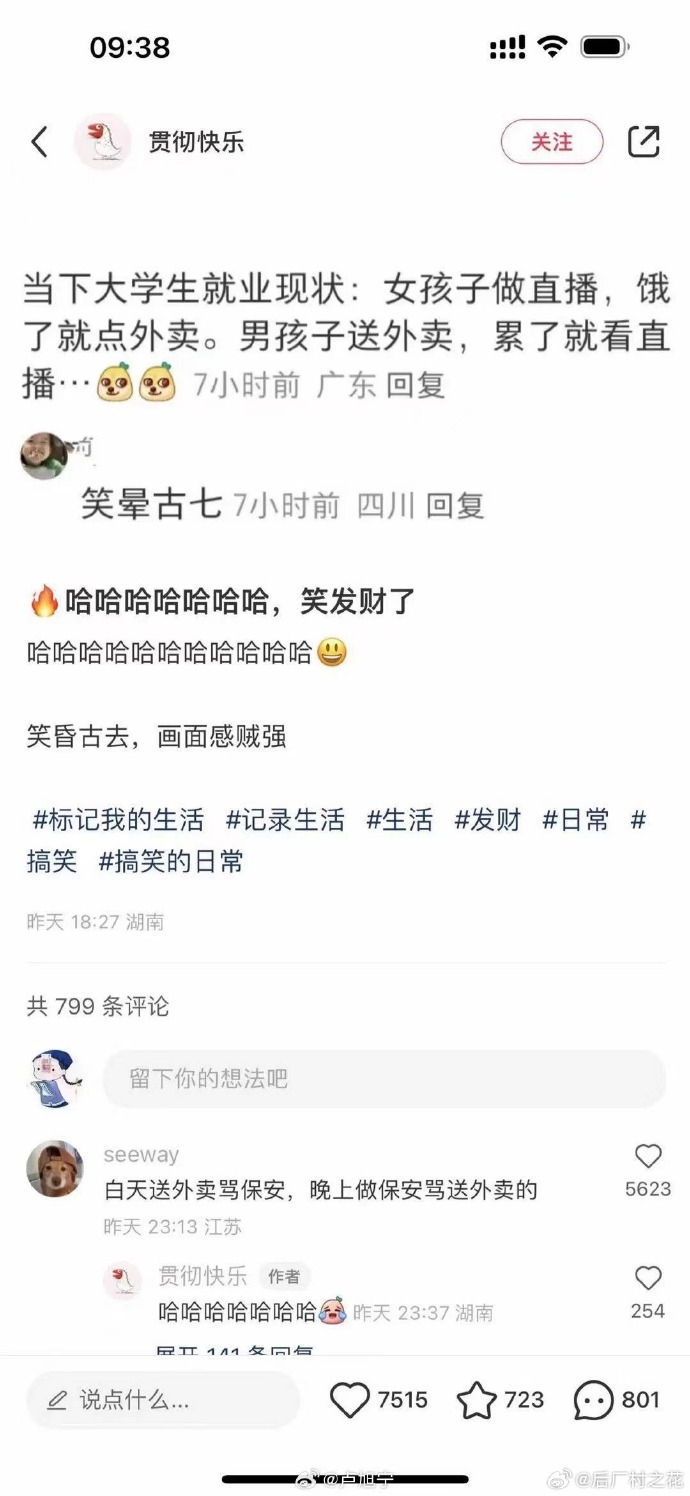Share the post via top-right icon
The height and width of the screenshot is (1496, 690).
[x=643, y=142]
